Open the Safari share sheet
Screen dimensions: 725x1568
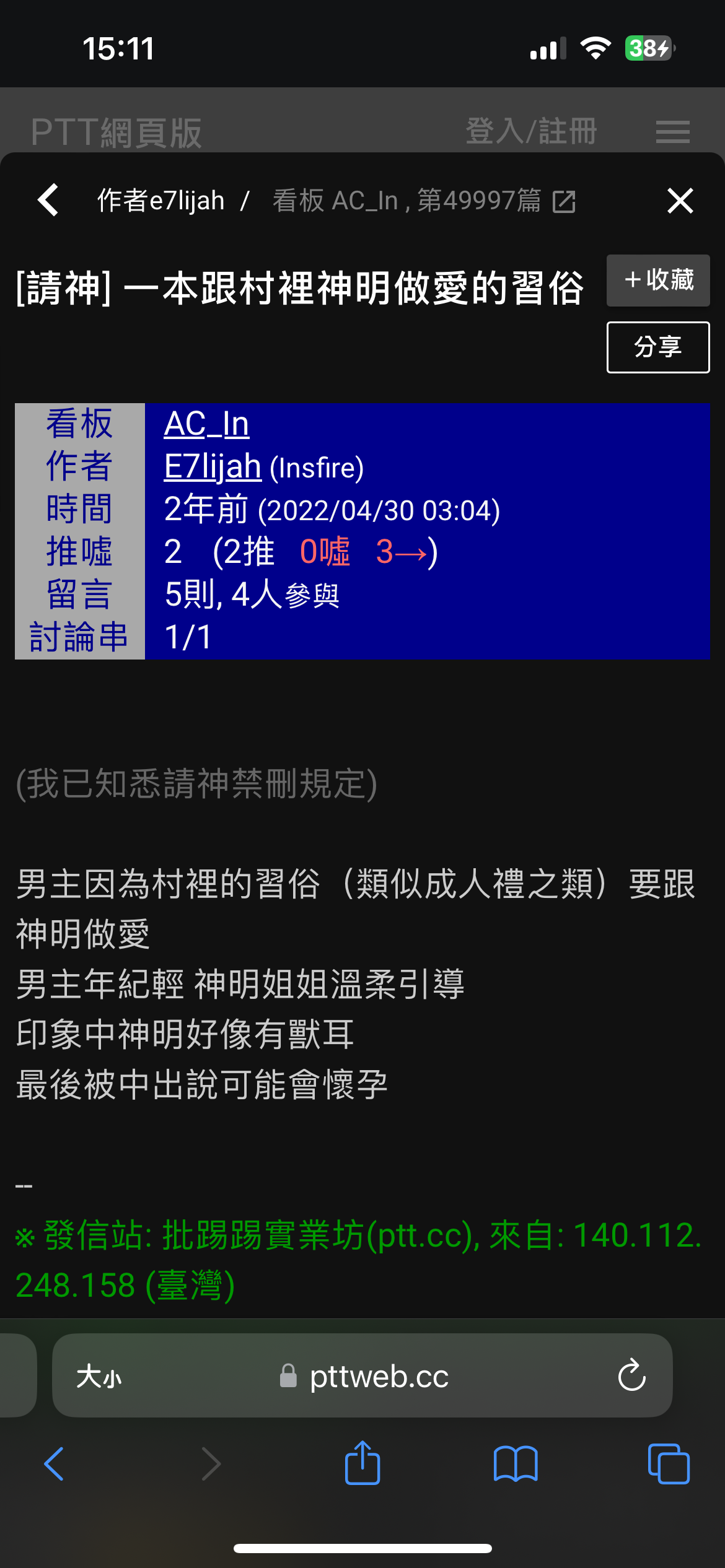[x=362, y=1463]
